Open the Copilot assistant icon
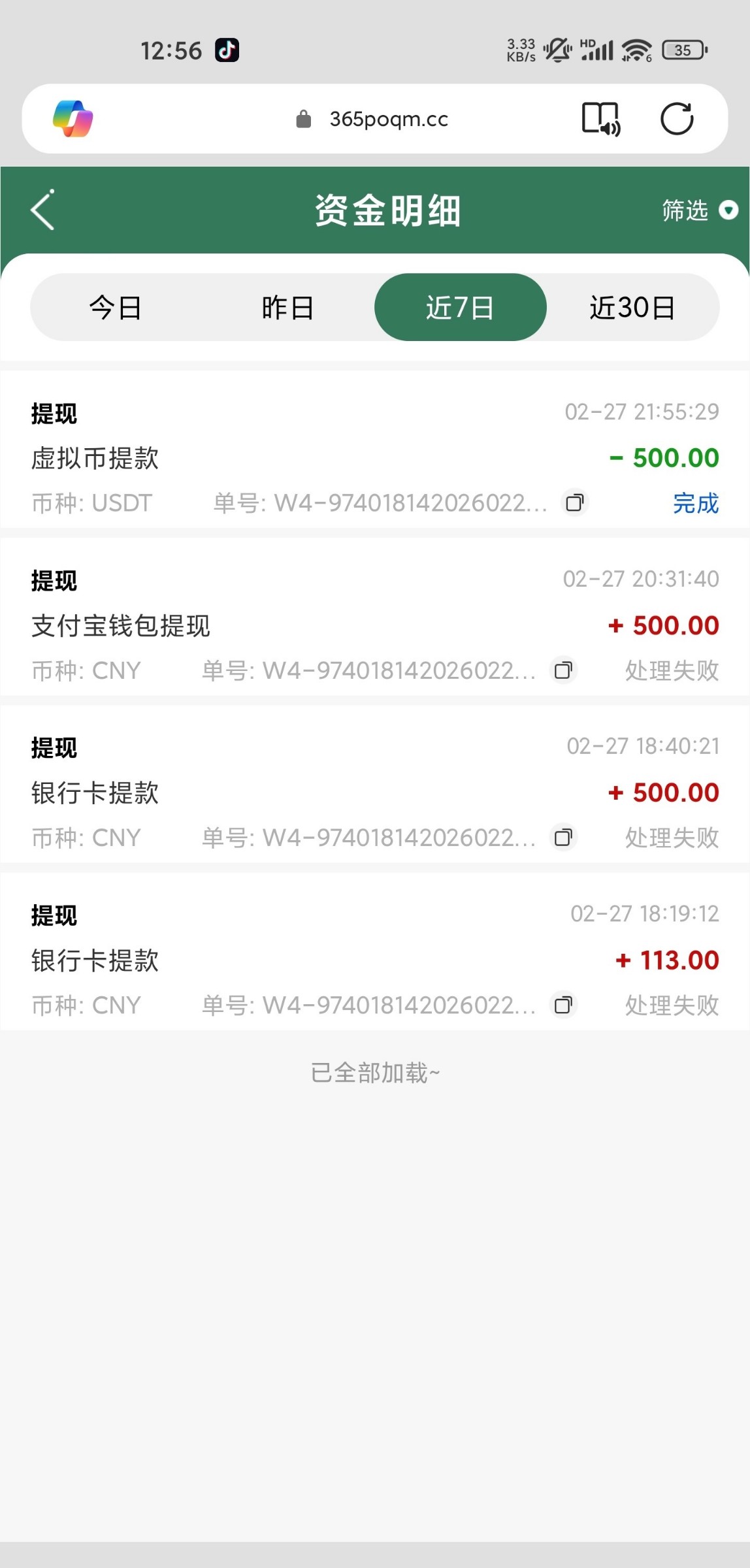The image size is (750, 1568). click(x=73, y=119)
